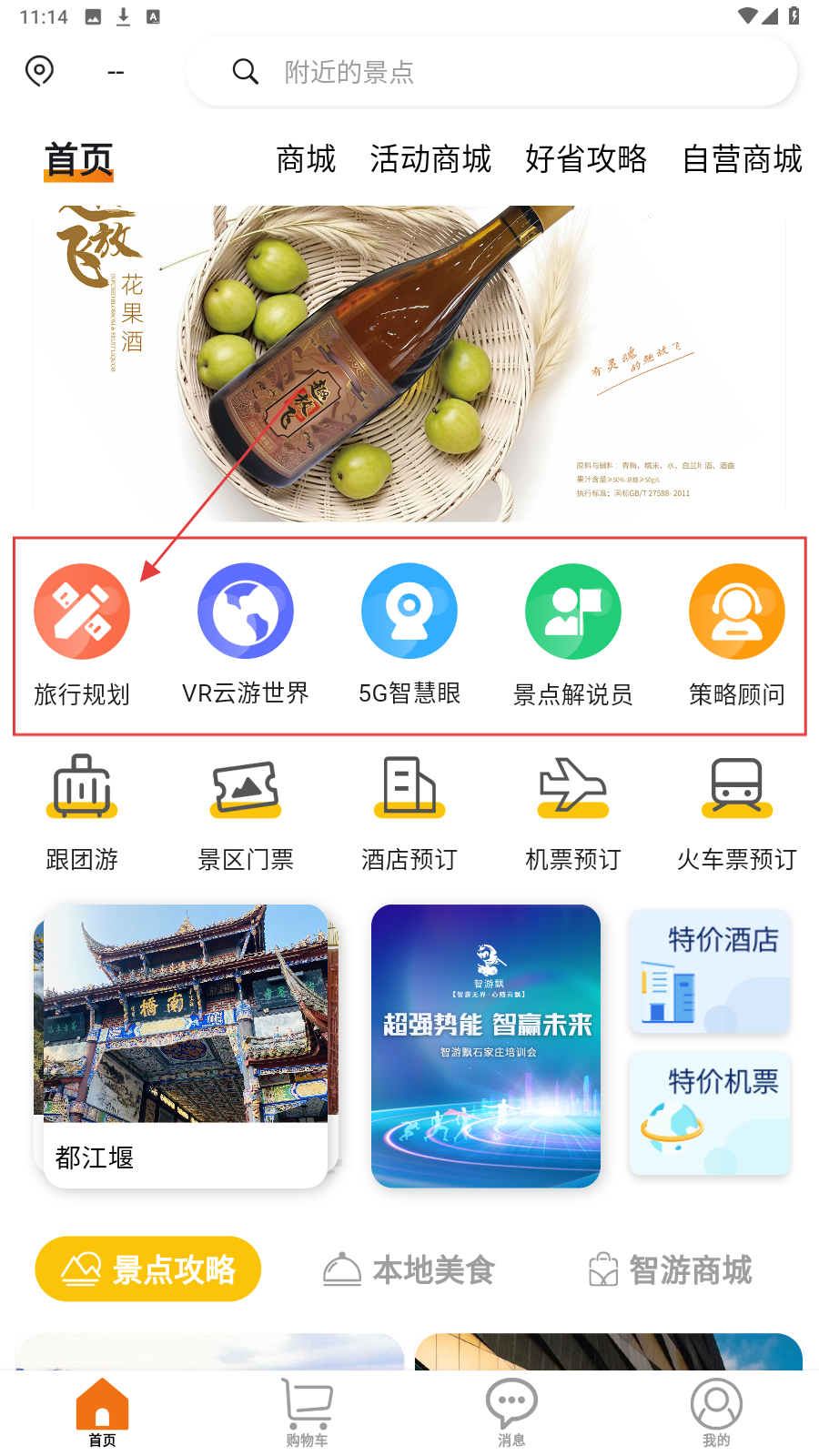The height and width of the screenshot is (1456, 819).
Task: Switch to the 本地美食 section
Action: tap(409, 1269)
